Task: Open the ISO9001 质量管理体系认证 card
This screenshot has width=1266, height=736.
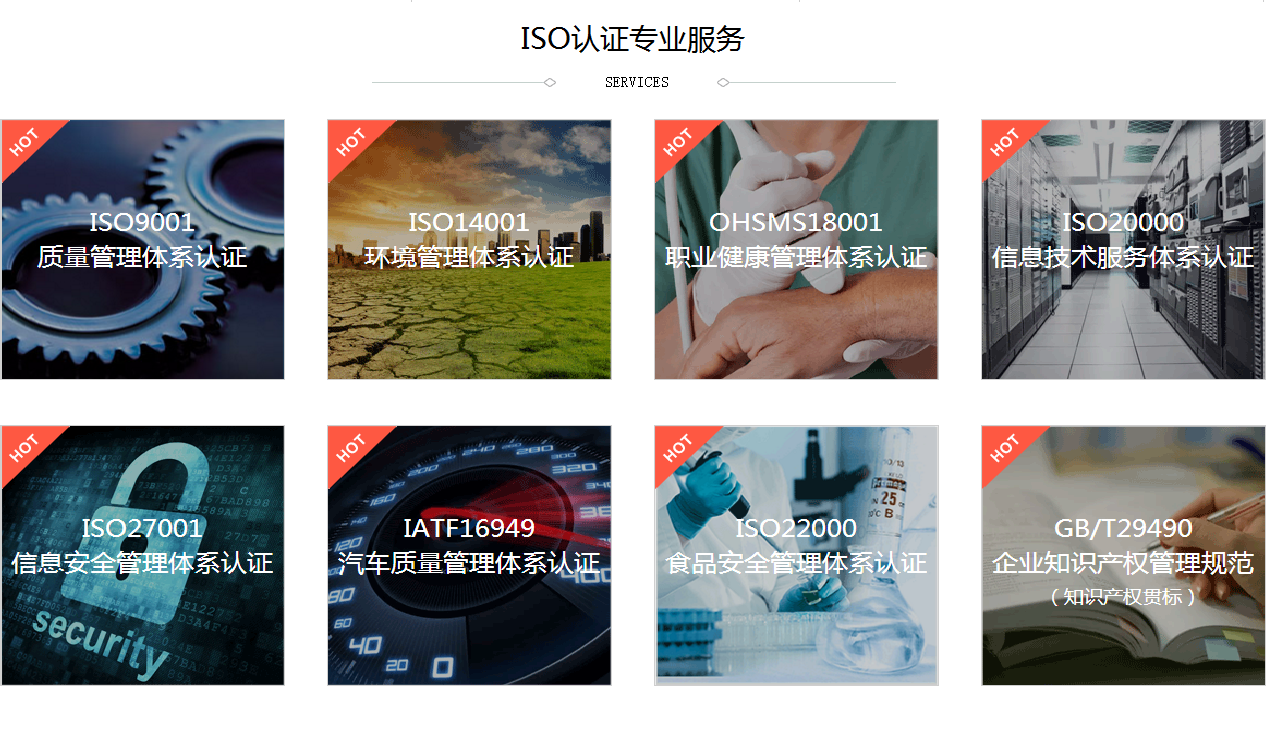Action: point(142,250)
